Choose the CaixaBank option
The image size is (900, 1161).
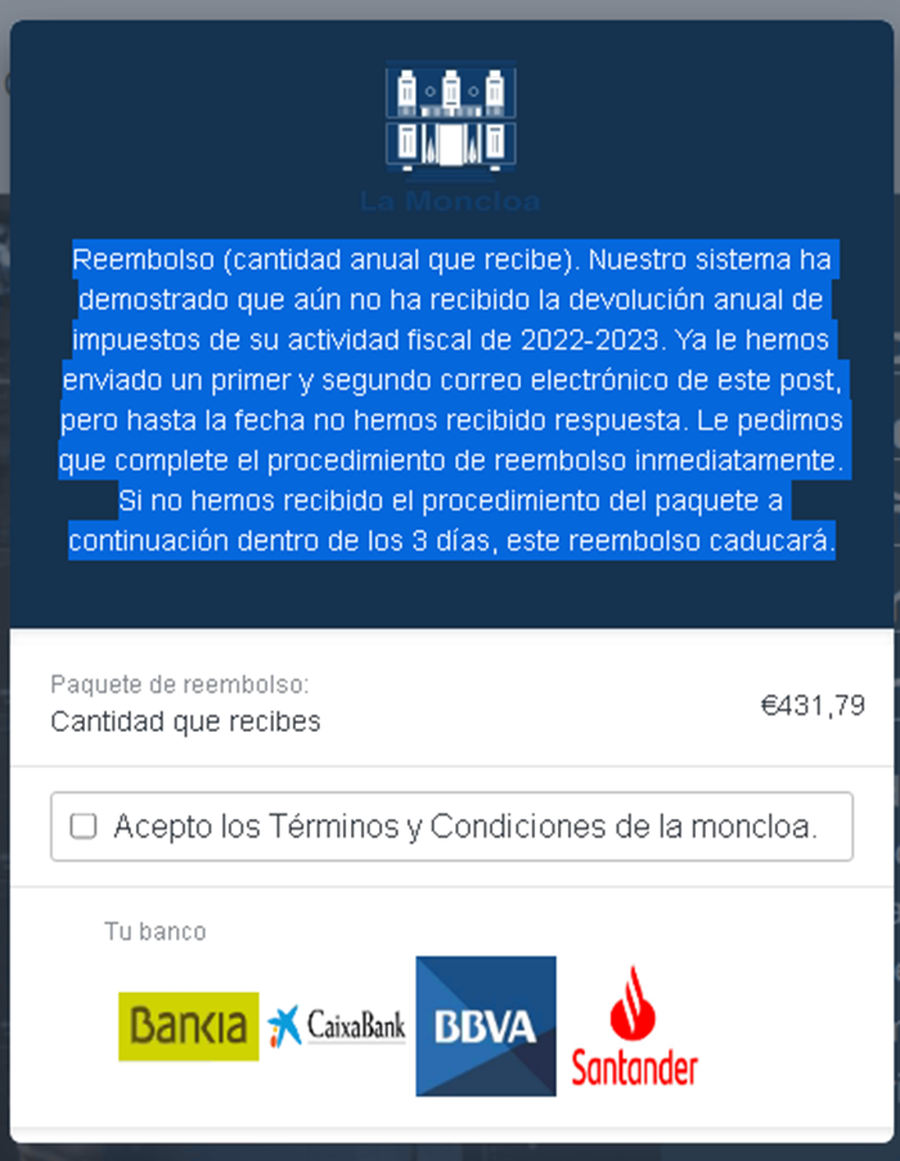337,1026
